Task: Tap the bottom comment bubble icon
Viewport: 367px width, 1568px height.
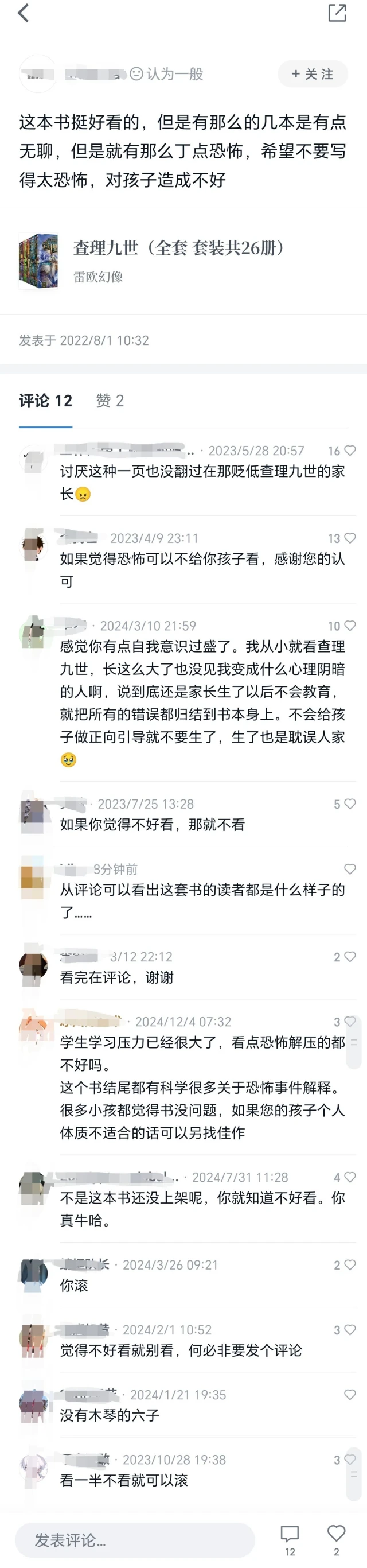Action: (x=290, y=1534)
